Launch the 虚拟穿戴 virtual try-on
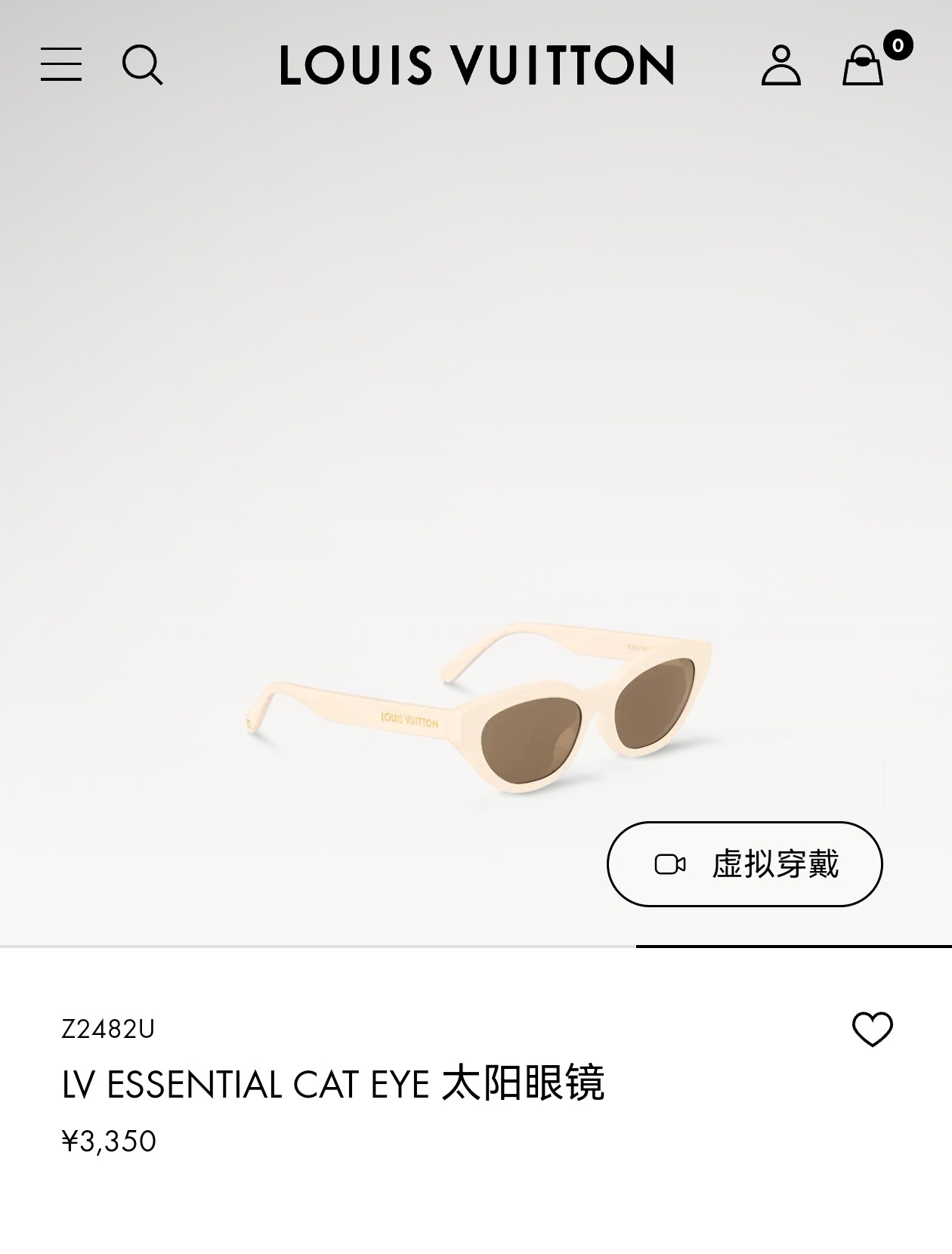This screenshot has width=952, height=1254. point(744,863)
